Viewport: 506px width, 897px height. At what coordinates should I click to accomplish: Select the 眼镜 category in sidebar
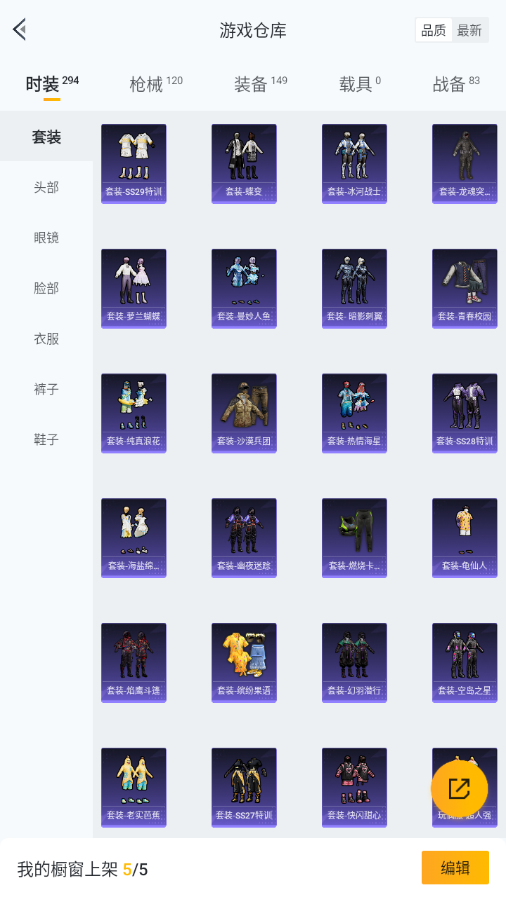tap(46, 237)
